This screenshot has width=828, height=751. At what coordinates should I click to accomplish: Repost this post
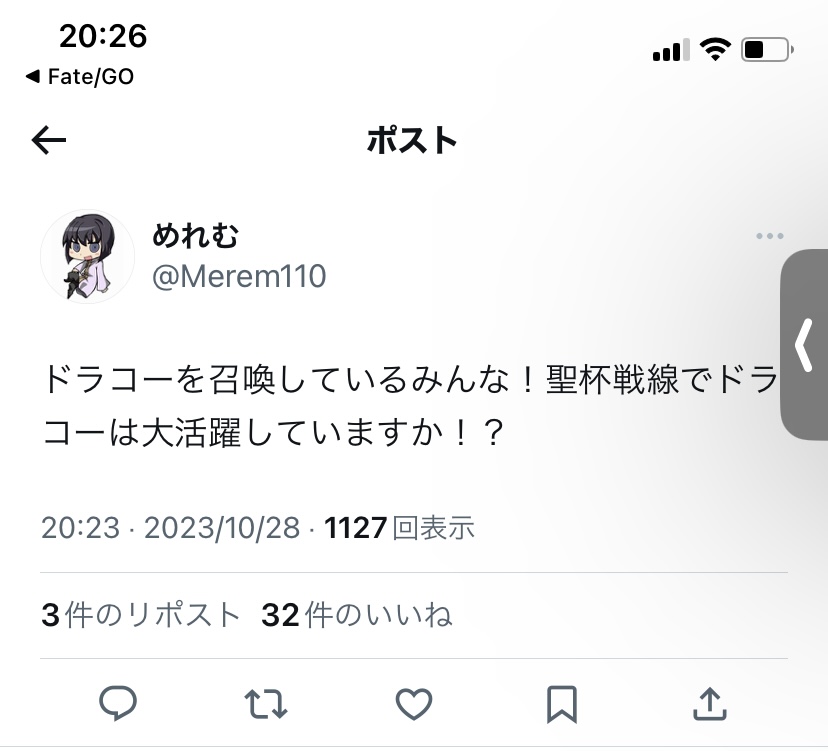pyautogui.click(x=266, y=703)
